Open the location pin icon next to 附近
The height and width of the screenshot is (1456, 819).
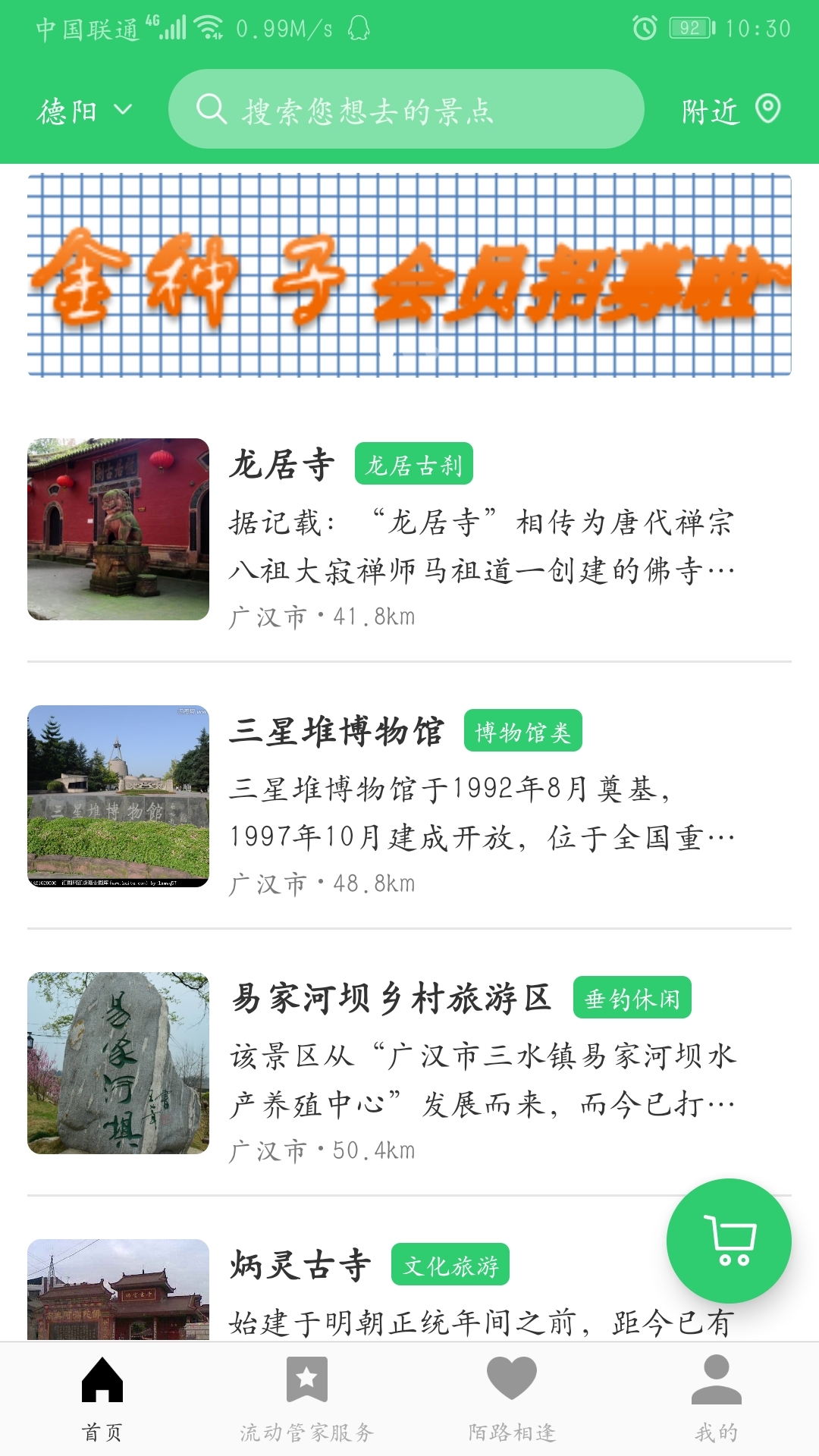(768, 109)
